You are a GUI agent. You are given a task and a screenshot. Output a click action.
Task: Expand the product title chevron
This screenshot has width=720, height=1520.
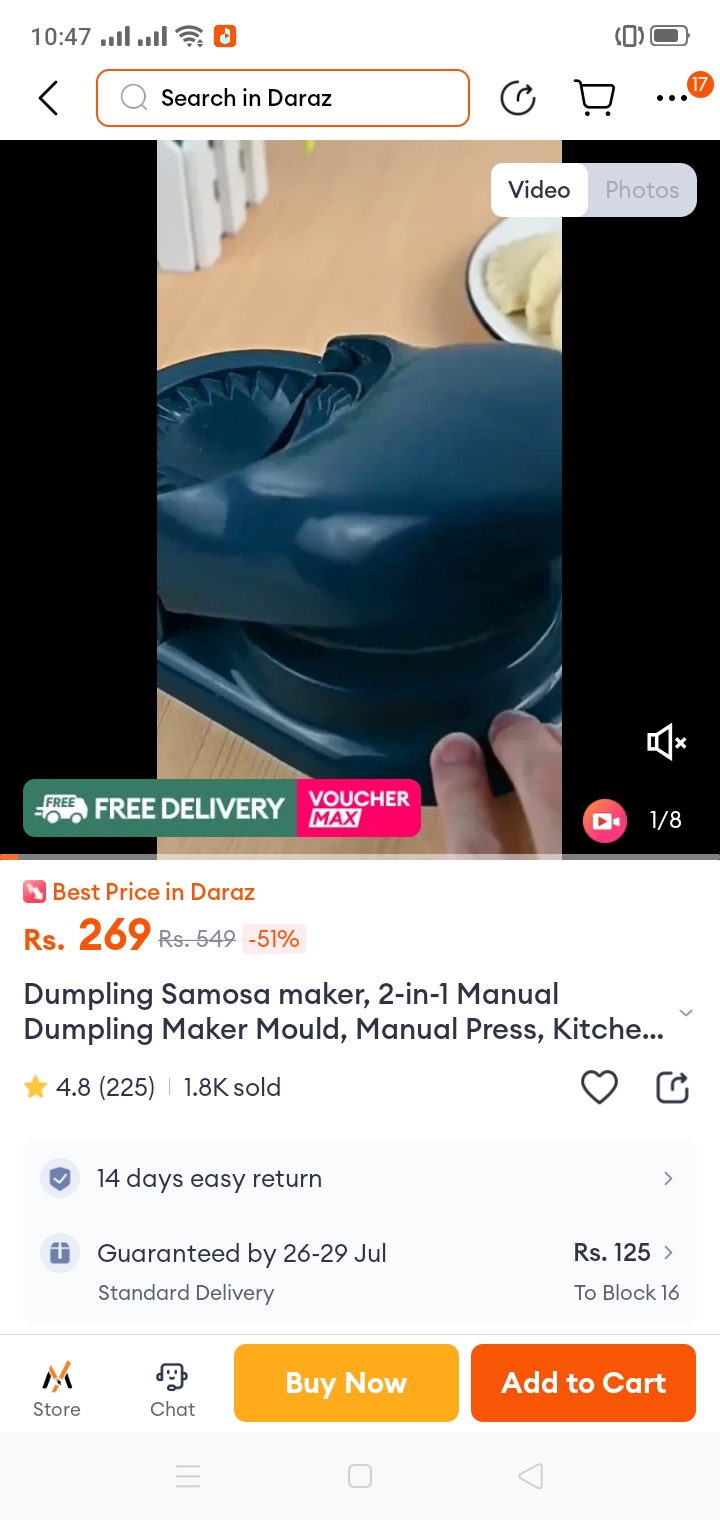pos(686,1013)
